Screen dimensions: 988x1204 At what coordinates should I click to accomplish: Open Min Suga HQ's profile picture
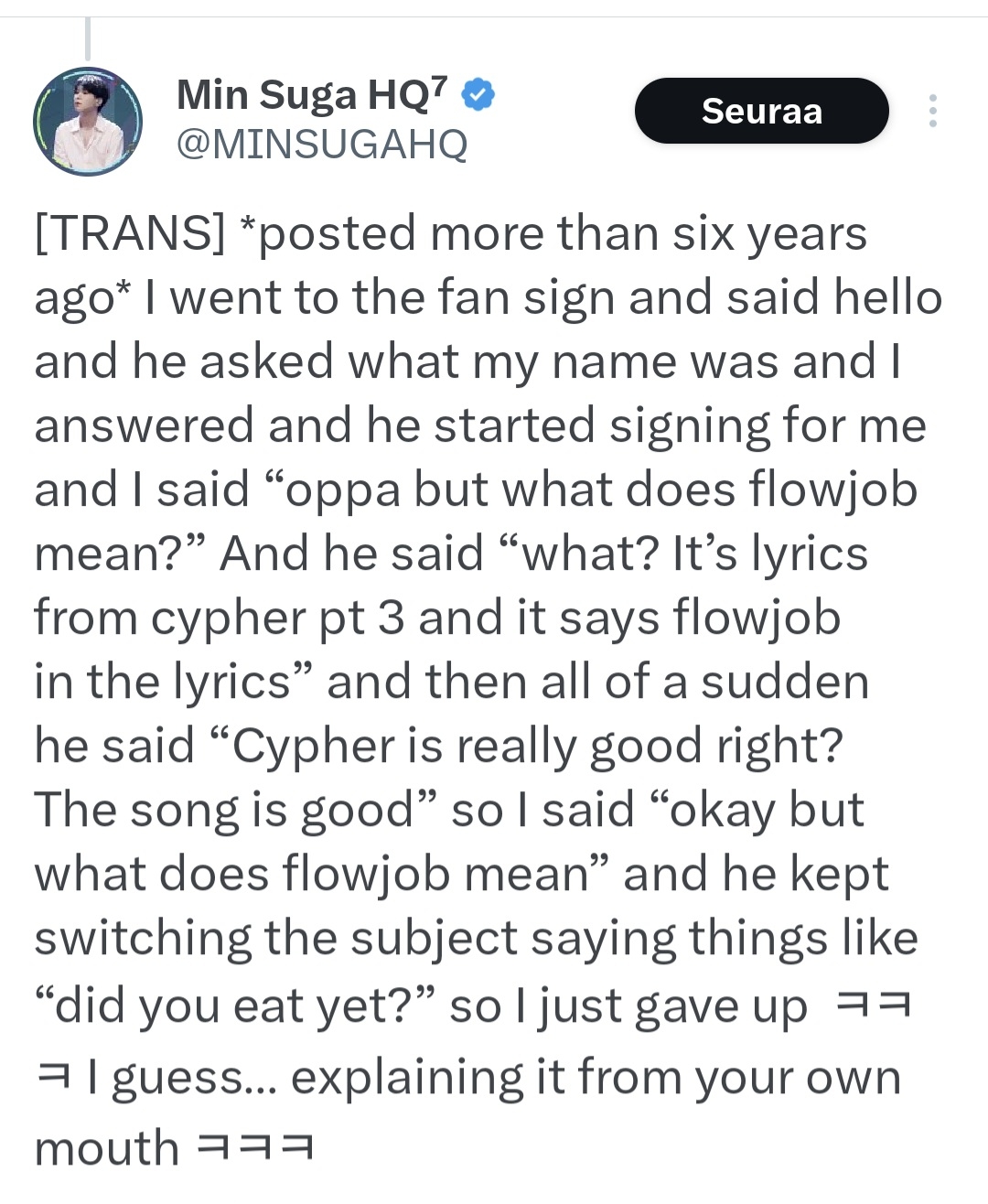click(x=88, y=121)
